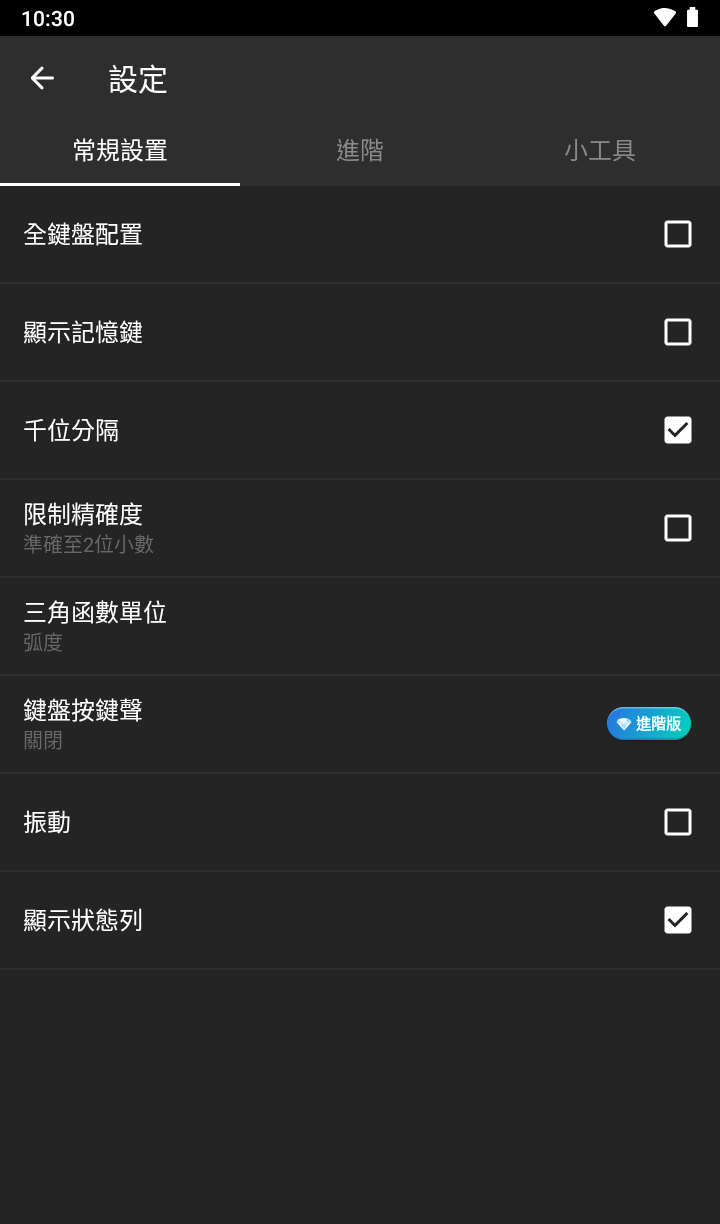The height and width of the screenshot is (1224, 720).
Task: Disable the 顯示狀態列 checkbox
Action: click(677, 919)
